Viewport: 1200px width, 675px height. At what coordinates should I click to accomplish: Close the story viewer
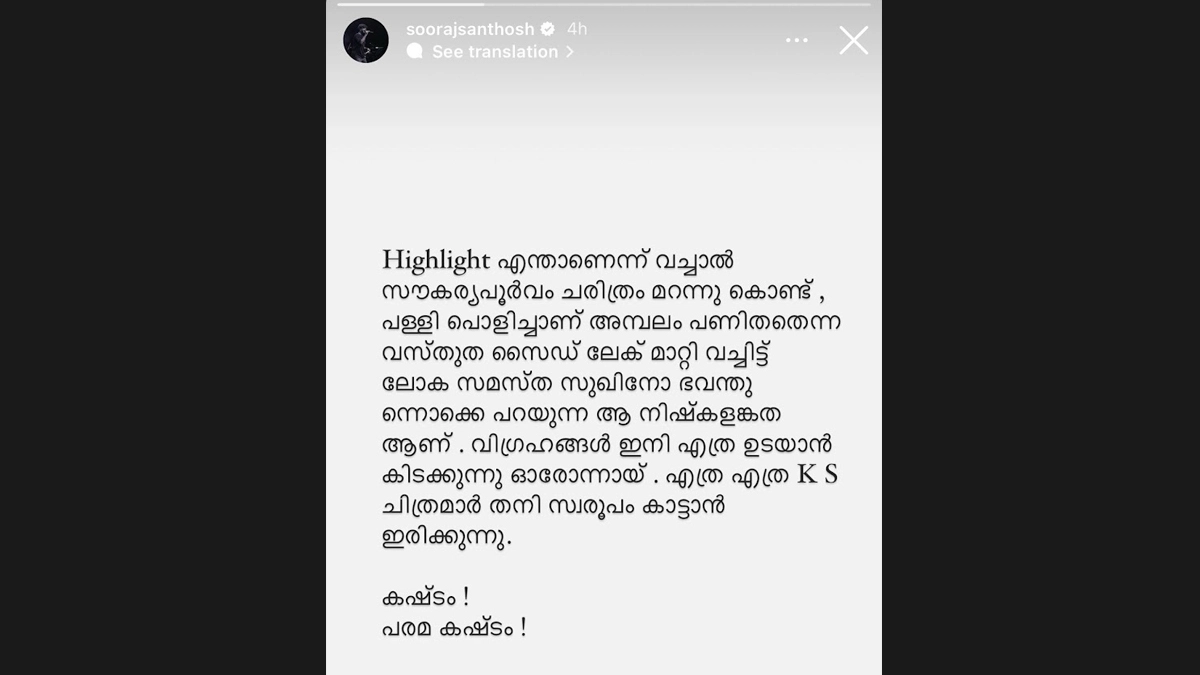coord(853,40)
